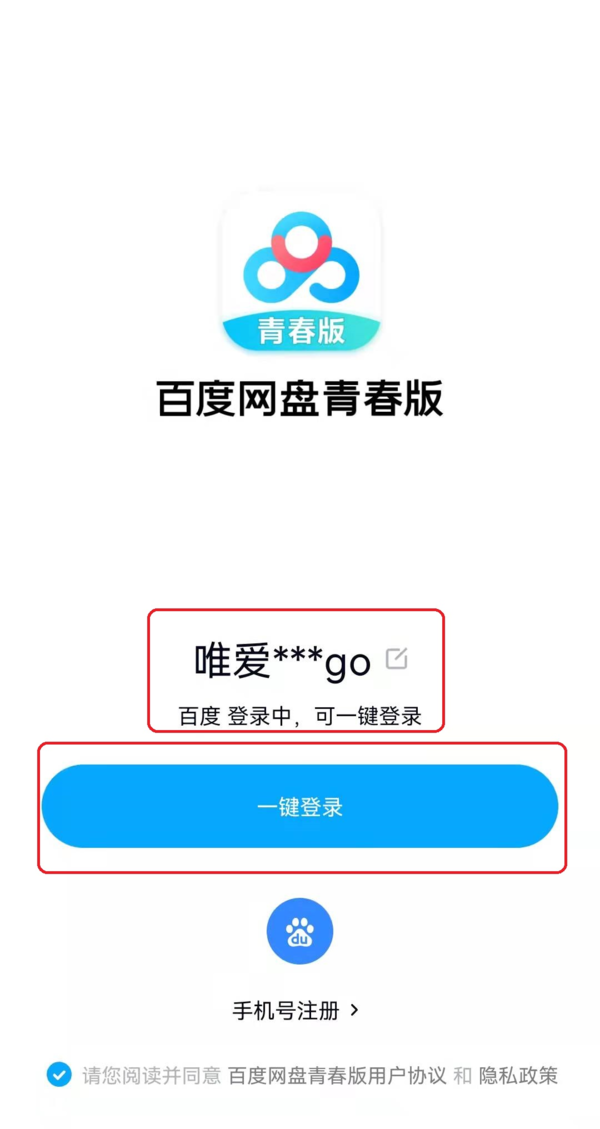Uncheck the agreement checkbox
Screen dimensions: 600x1129
point(59,1075)
